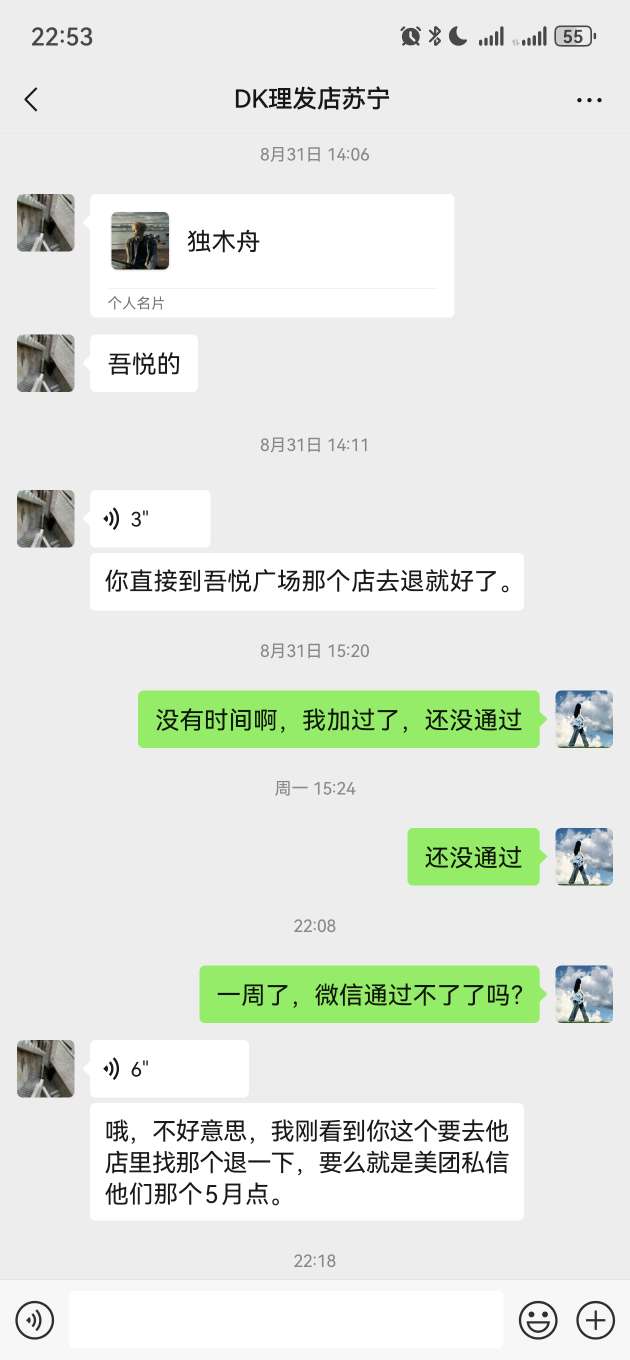Go back to the chat list

point(31,99)
